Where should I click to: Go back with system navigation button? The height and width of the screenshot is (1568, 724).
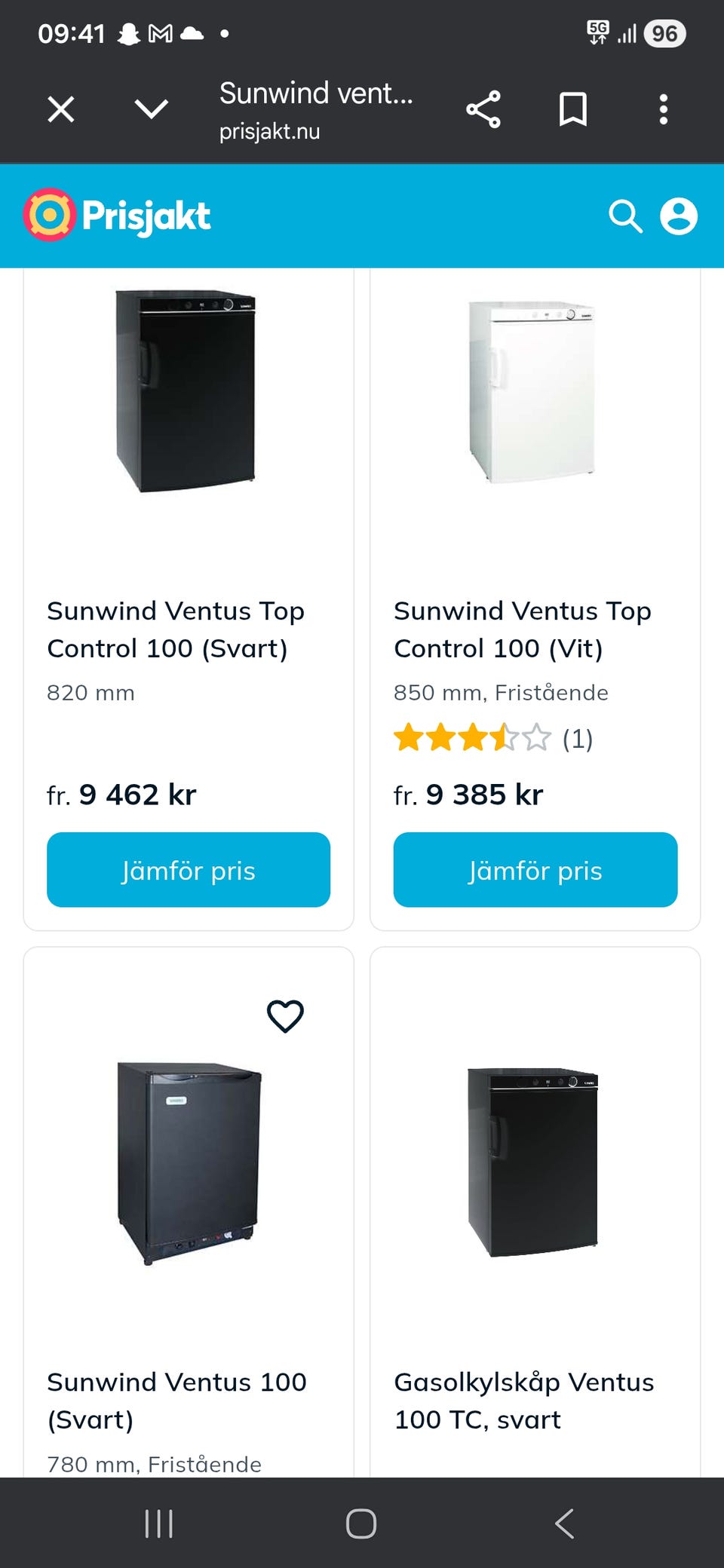pos(564,1524)
